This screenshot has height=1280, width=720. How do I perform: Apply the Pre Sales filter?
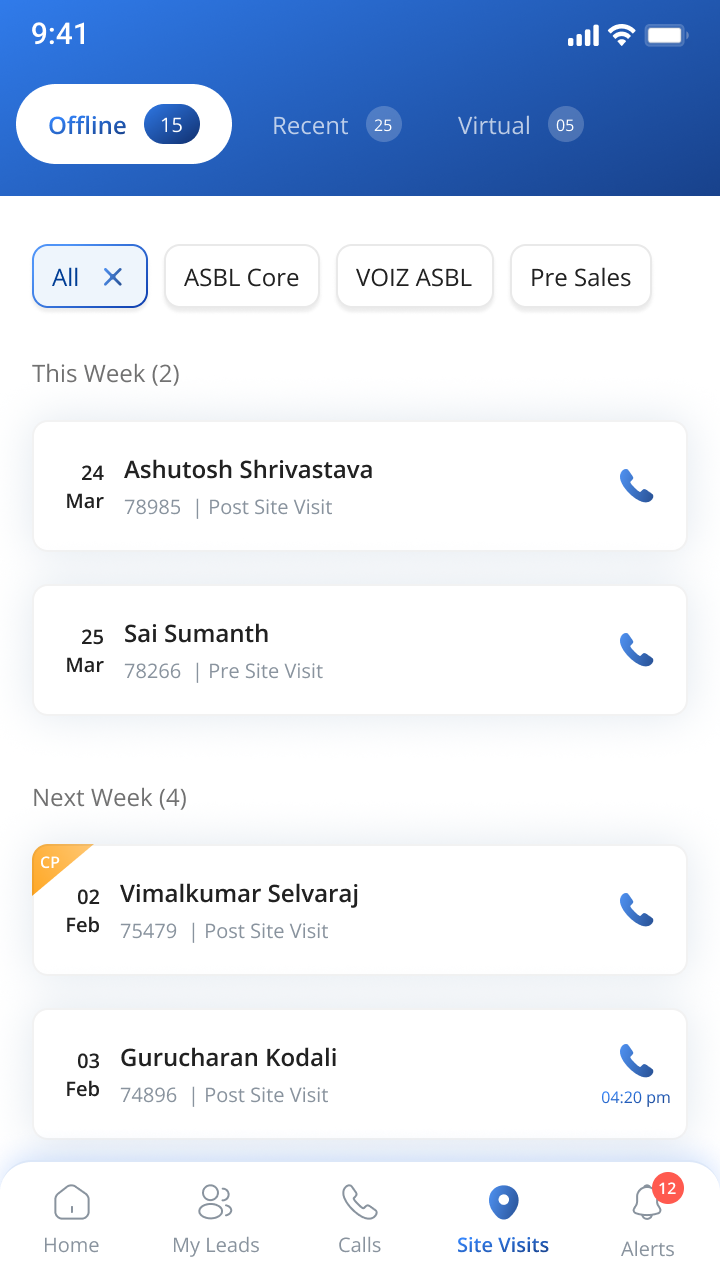click(581, 277)
